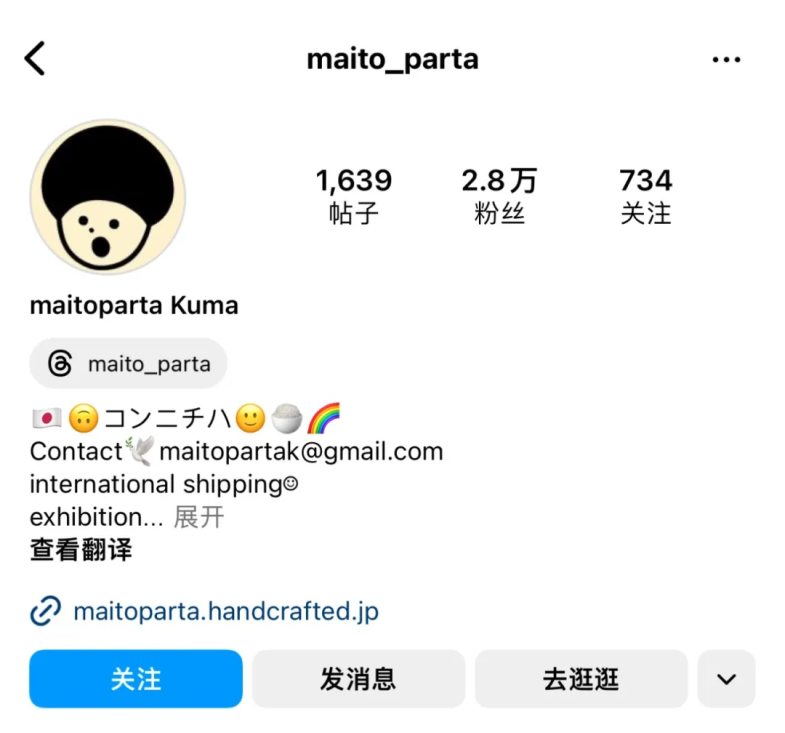View the 2.8万 followers list
This screenshot has height=733, width=785.
tap(499, 195)
